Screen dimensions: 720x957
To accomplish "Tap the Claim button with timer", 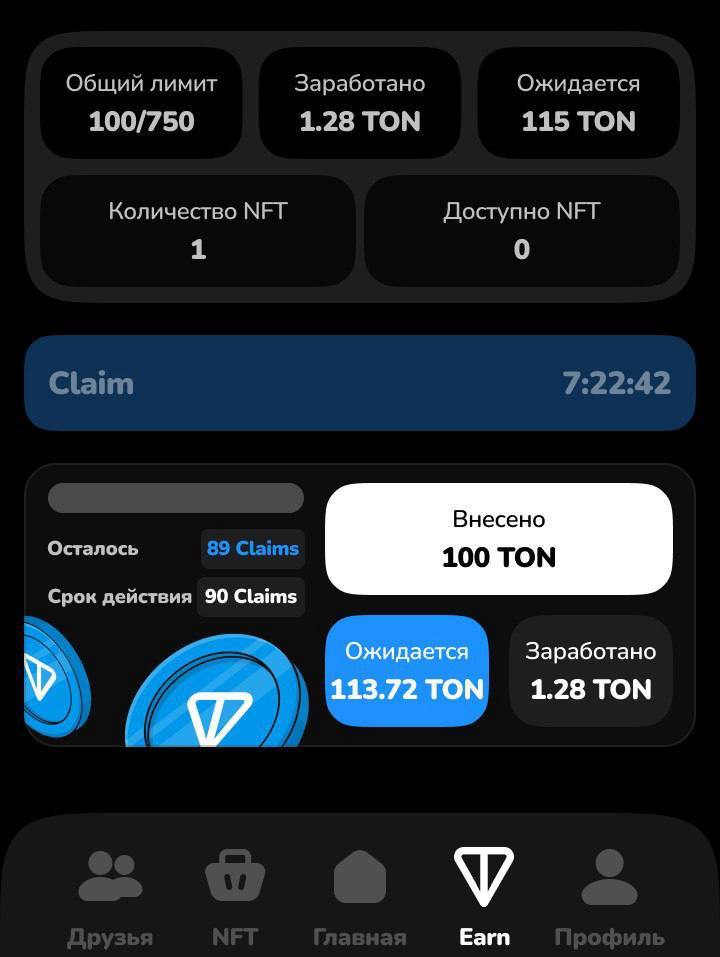I will point(359,383).
